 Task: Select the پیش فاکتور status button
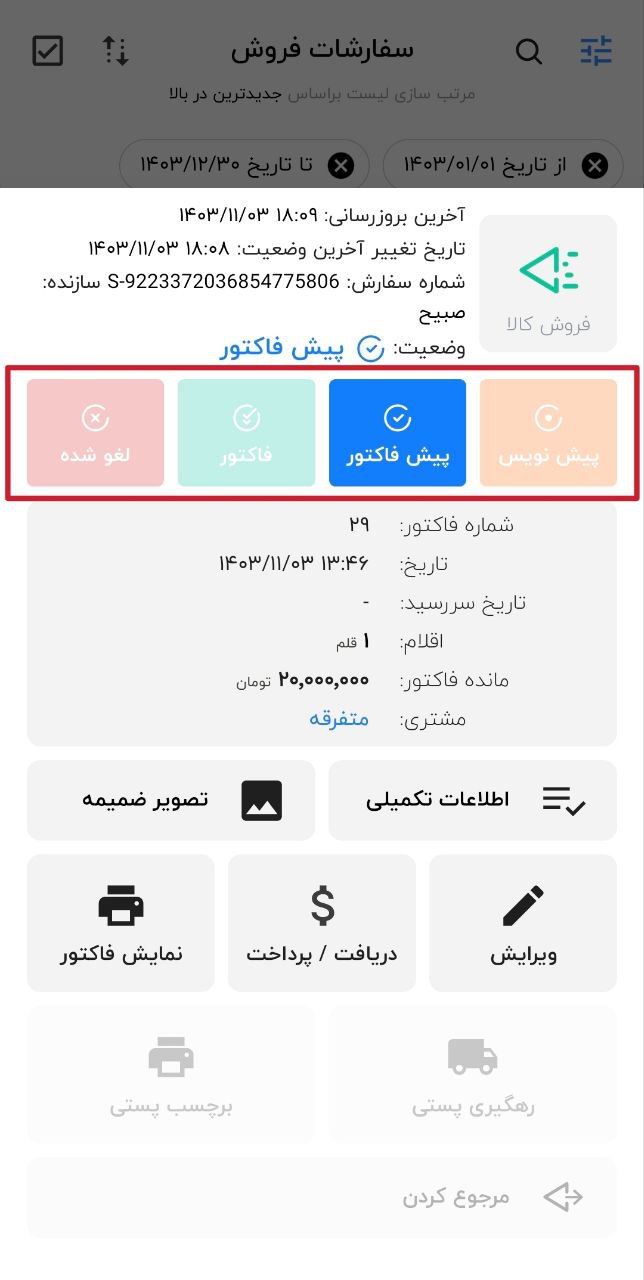click(397, 433)
